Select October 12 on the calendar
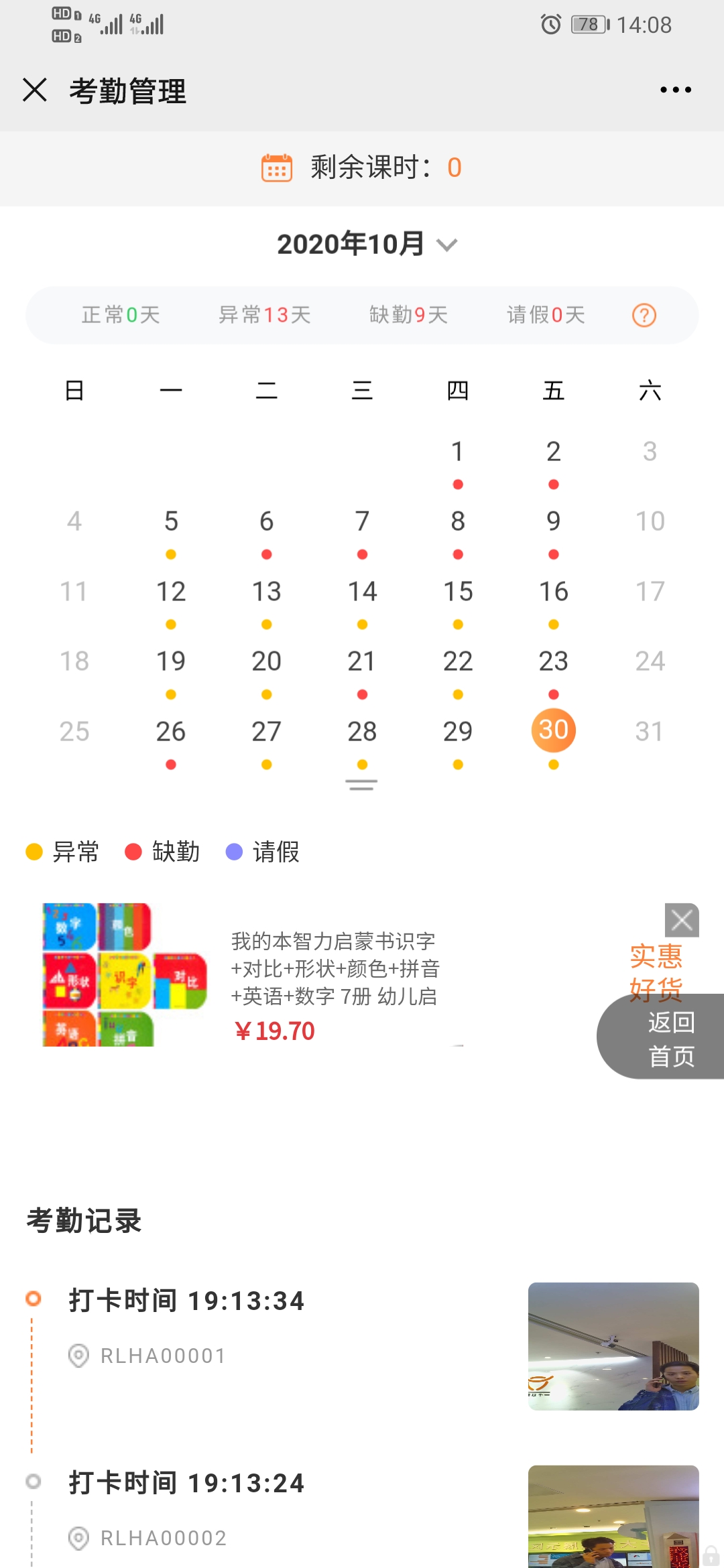Viewport: 724px width, 1568px height. point(170,592)
